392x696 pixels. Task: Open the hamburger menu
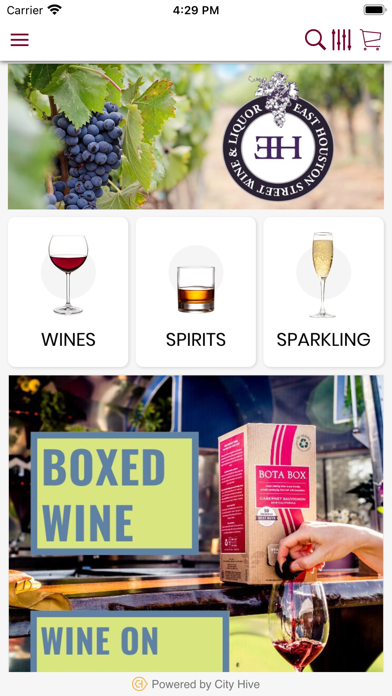(x=20, y=40)
